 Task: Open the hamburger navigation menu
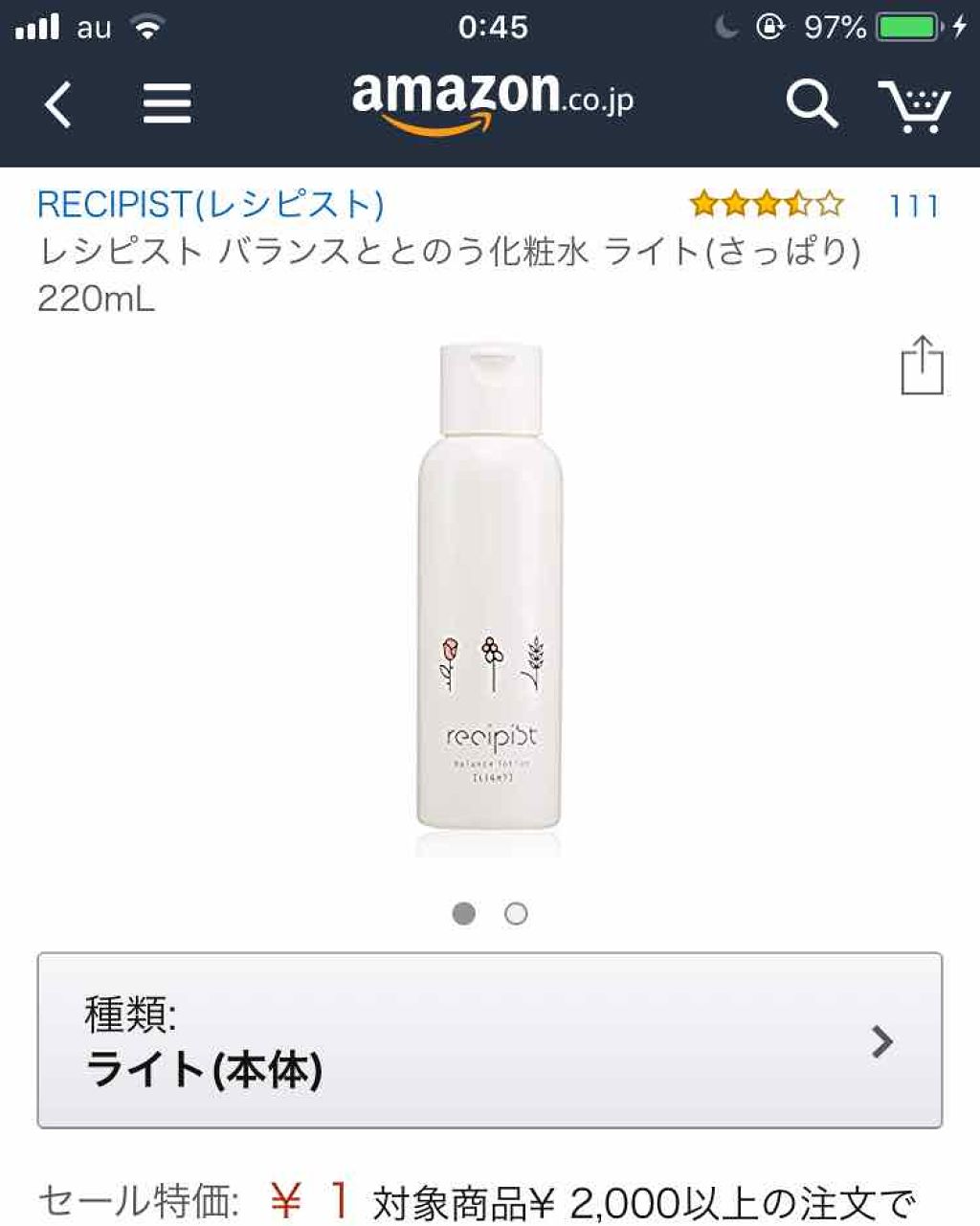167,103
